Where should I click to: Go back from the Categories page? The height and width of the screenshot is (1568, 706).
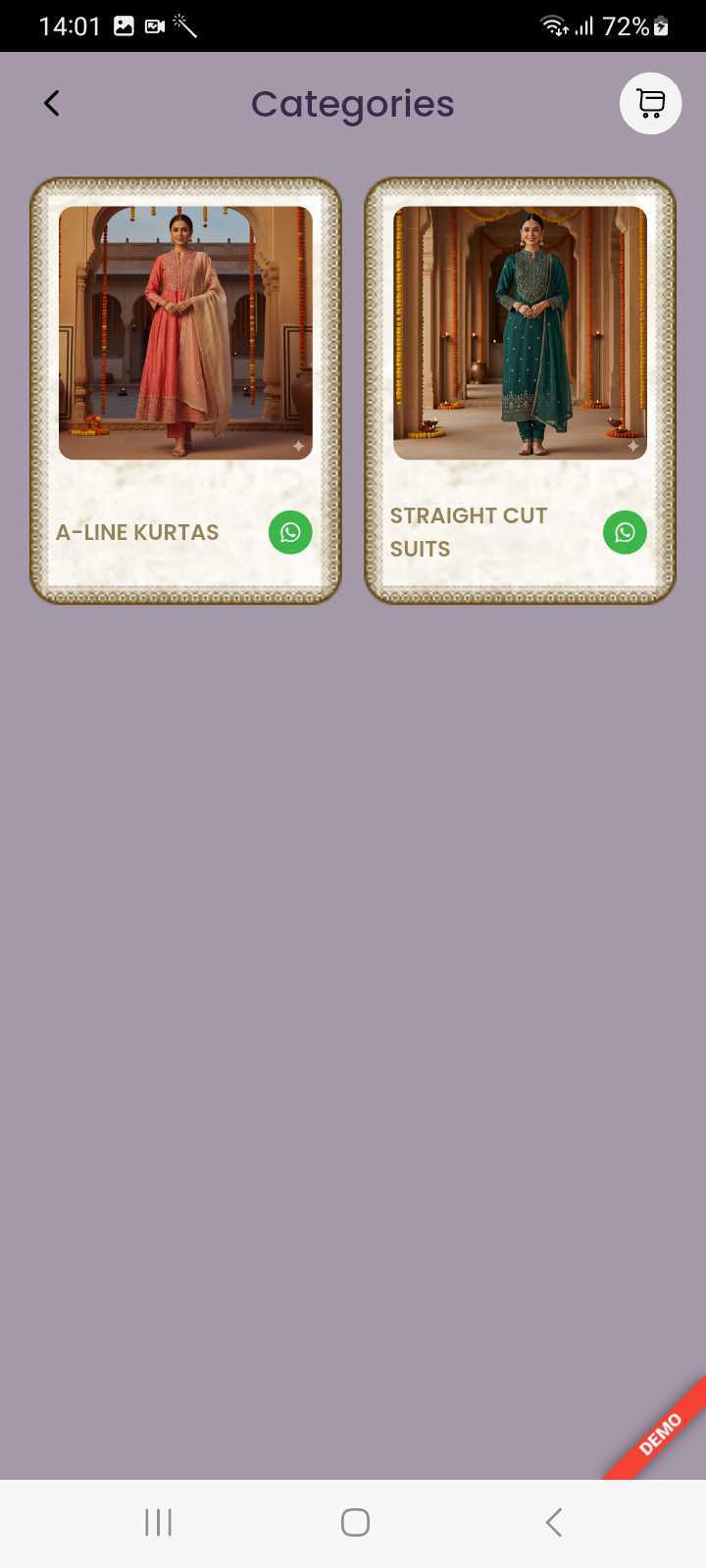(x=52, y=103)
